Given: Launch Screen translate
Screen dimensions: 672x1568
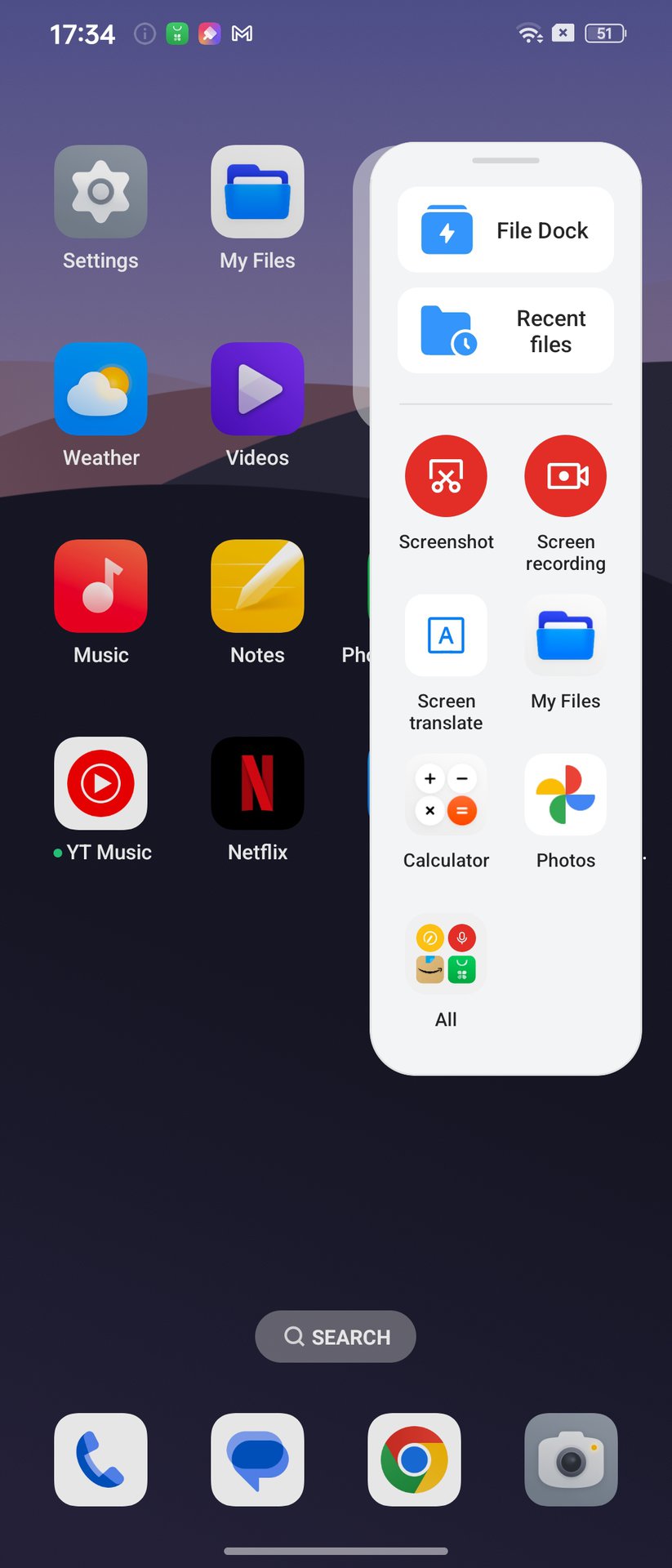Looking at the screenshot, I should [446, 636].
